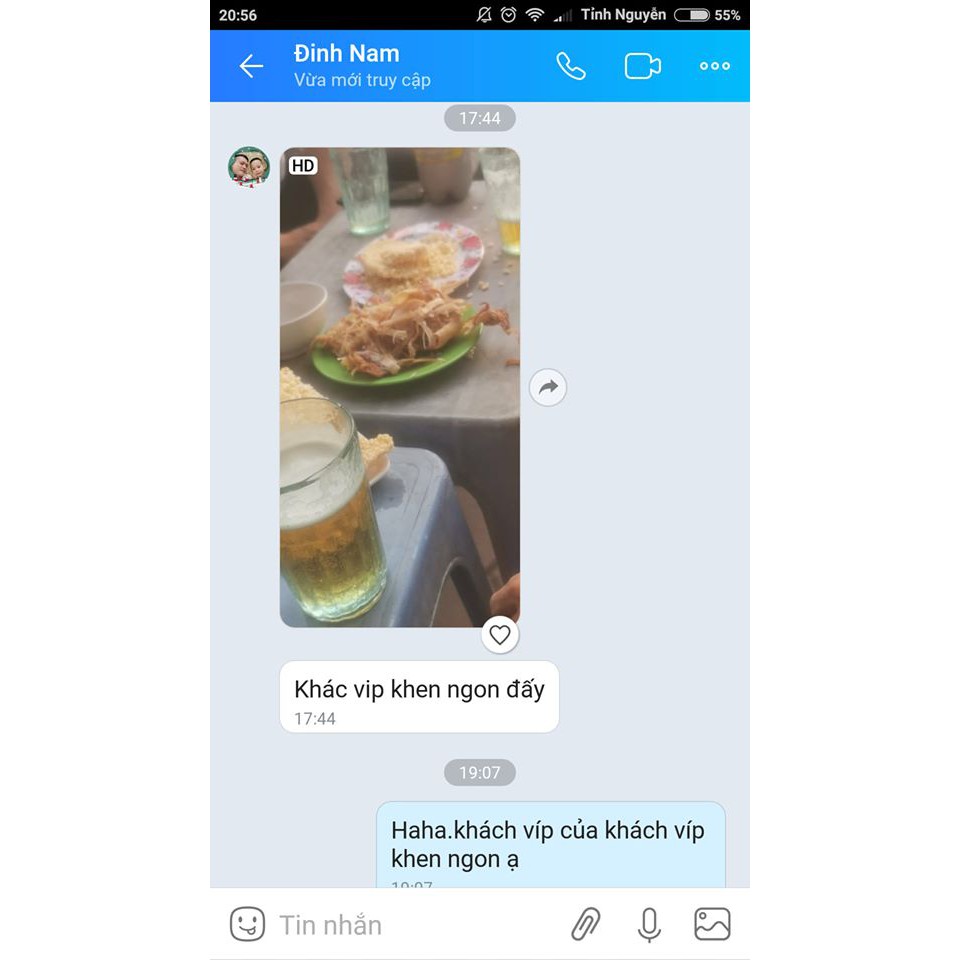
Task: Open the three-dot options menu
Action: (714, 66)
